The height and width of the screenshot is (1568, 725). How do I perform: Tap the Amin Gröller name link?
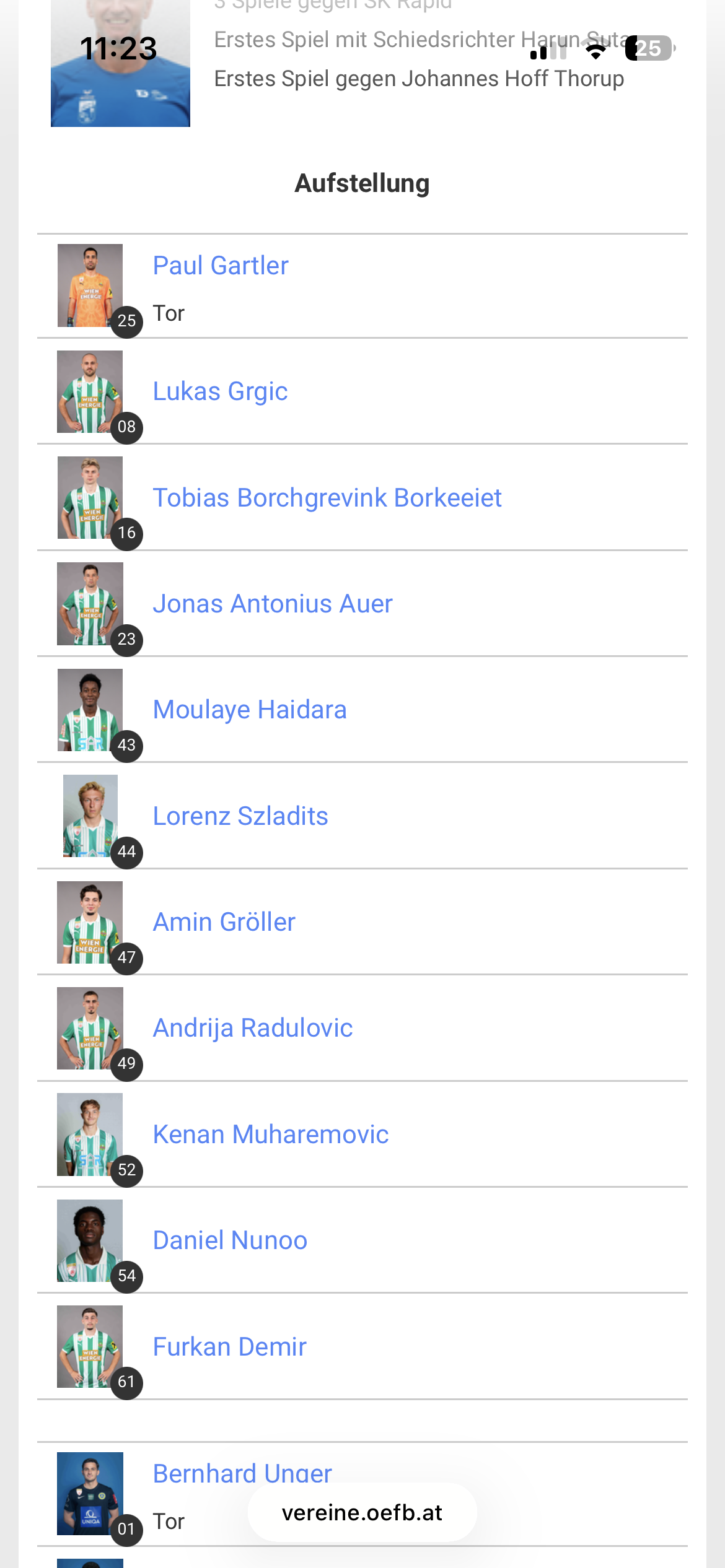(x=224, y=922)
